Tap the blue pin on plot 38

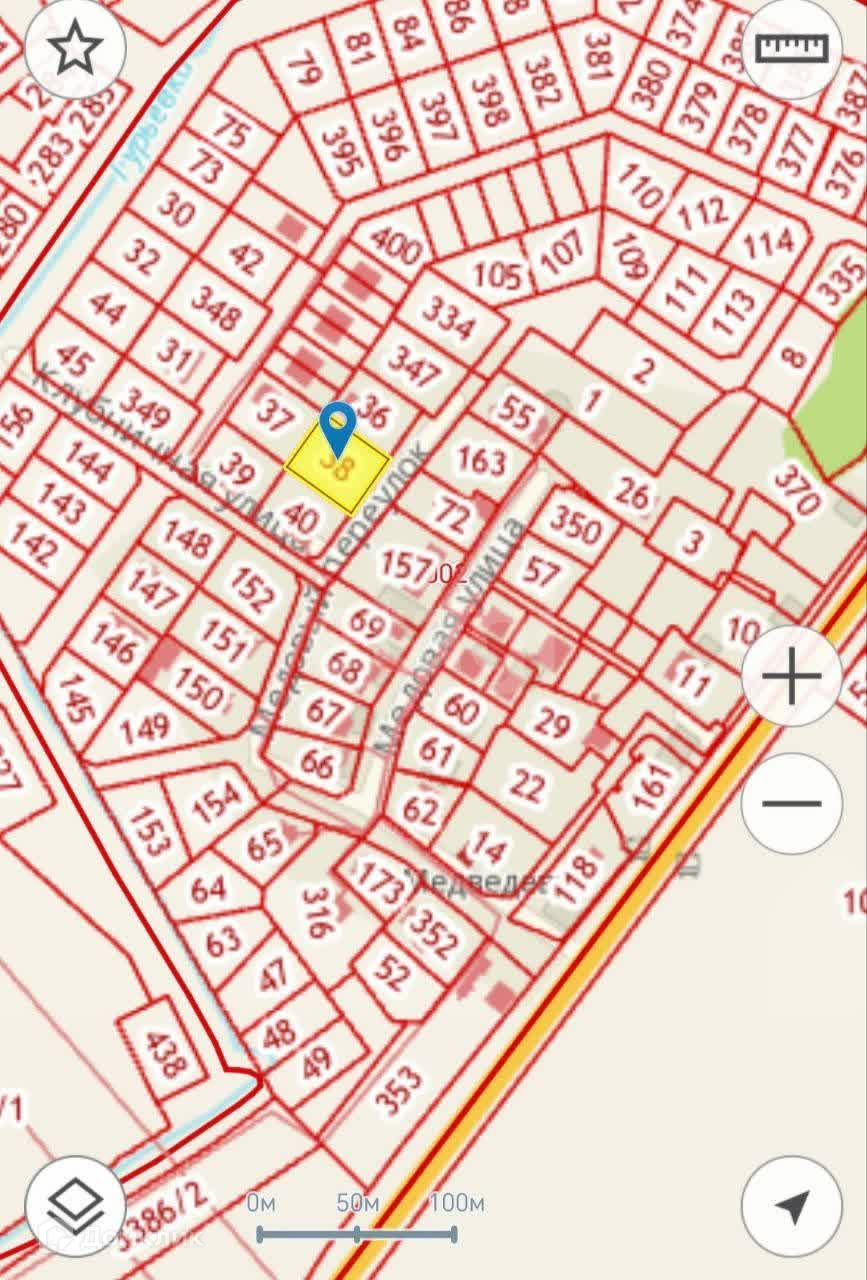[x=338, y=426]
